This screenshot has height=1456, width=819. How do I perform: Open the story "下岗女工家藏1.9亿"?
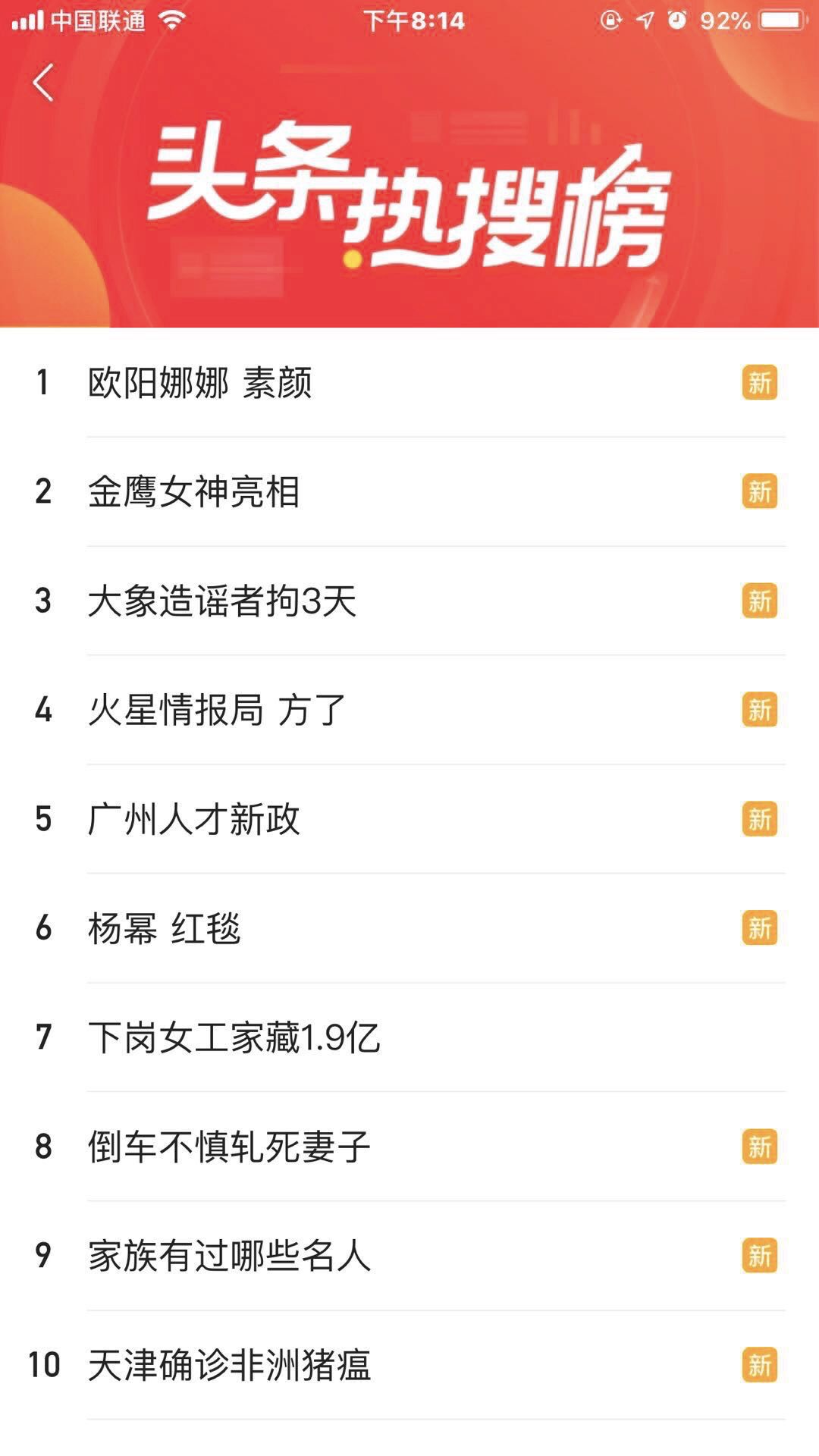(x=234, y=1038)
